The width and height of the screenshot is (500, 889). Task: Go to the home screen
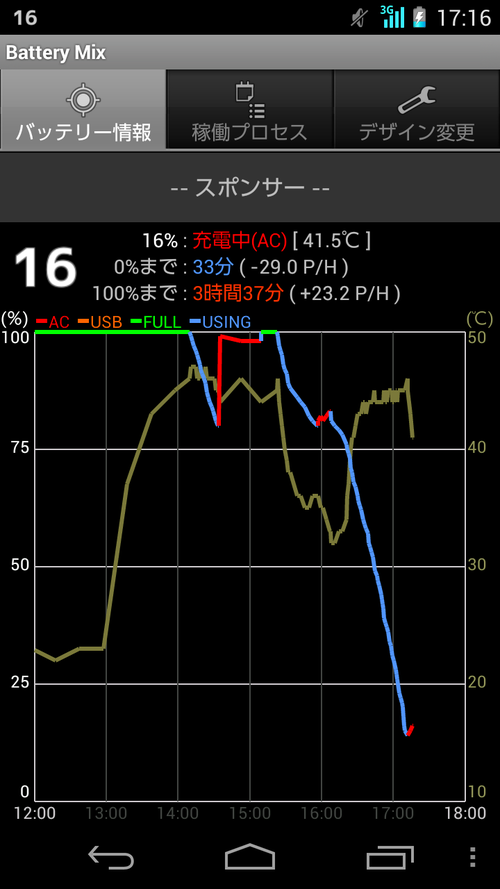pos(250,857)
